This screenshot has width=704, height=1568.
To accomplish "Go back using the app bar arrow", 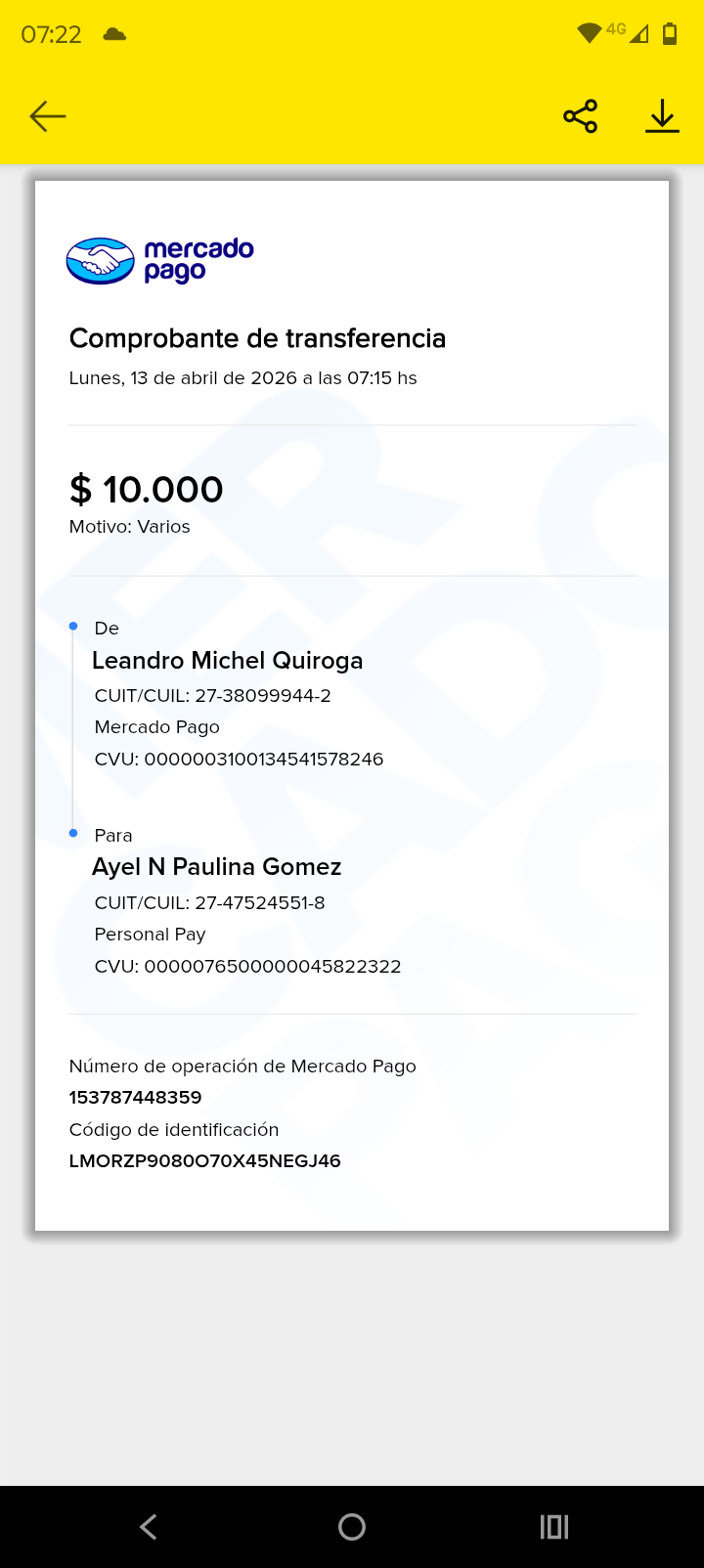I will tap(47, 117).
